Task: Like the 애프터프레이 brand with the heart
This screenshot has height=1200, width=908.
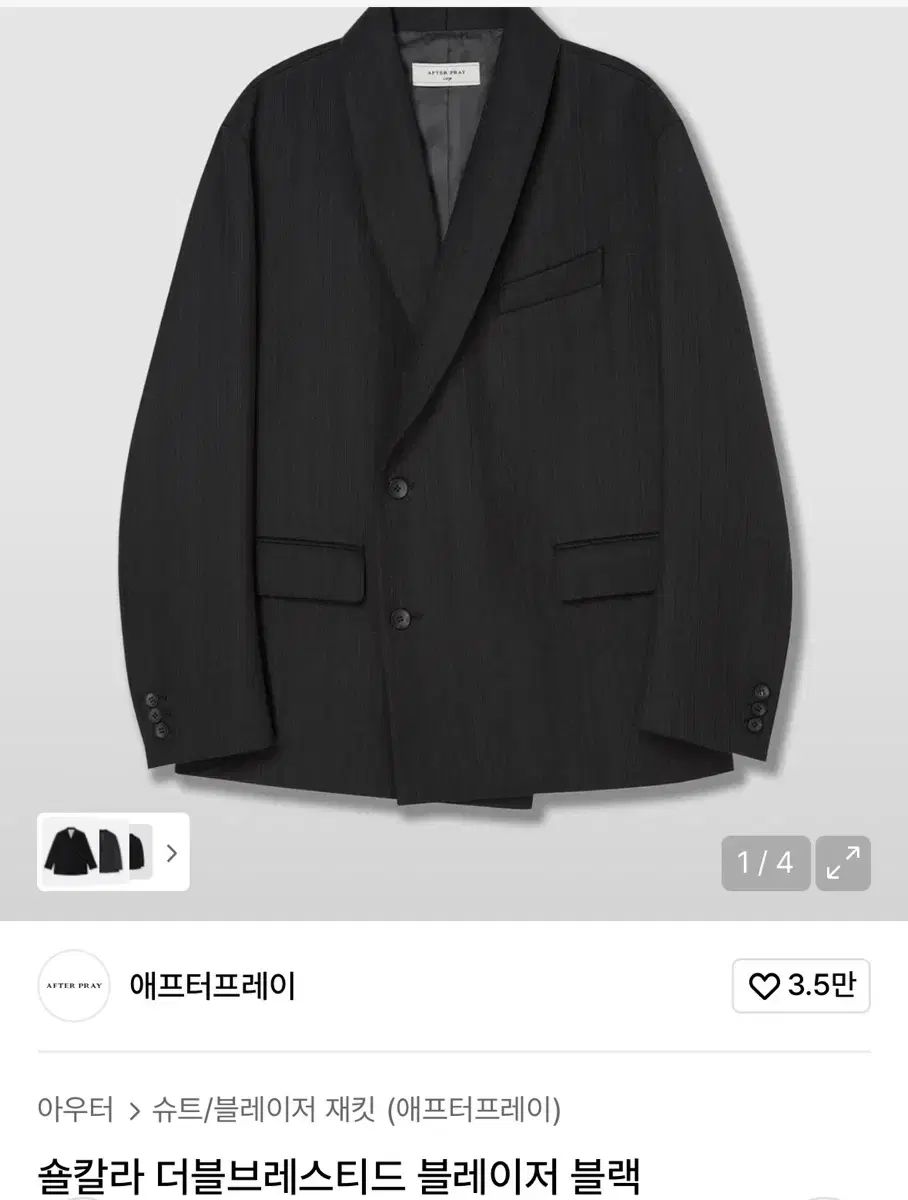Action: click(801, 987)
